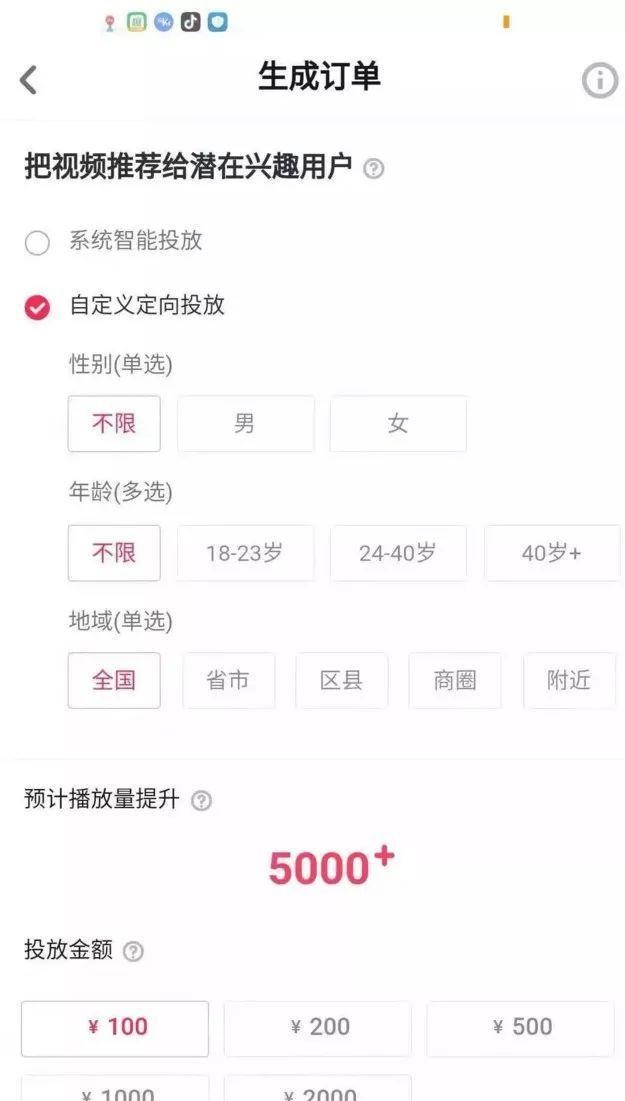Target users 附近
Screen dimensions: 625x1101
point(569,681)
